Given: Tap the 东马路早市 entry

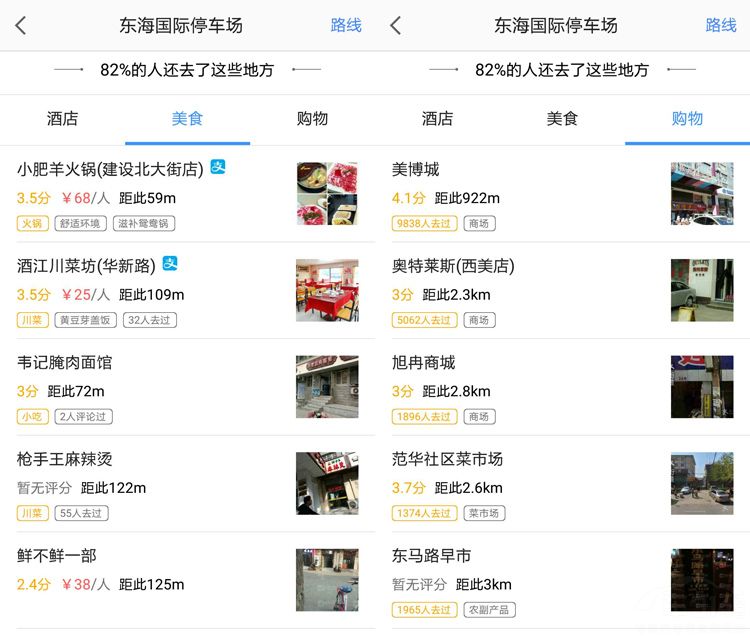Looking at the screenshot, I should 432,556.
